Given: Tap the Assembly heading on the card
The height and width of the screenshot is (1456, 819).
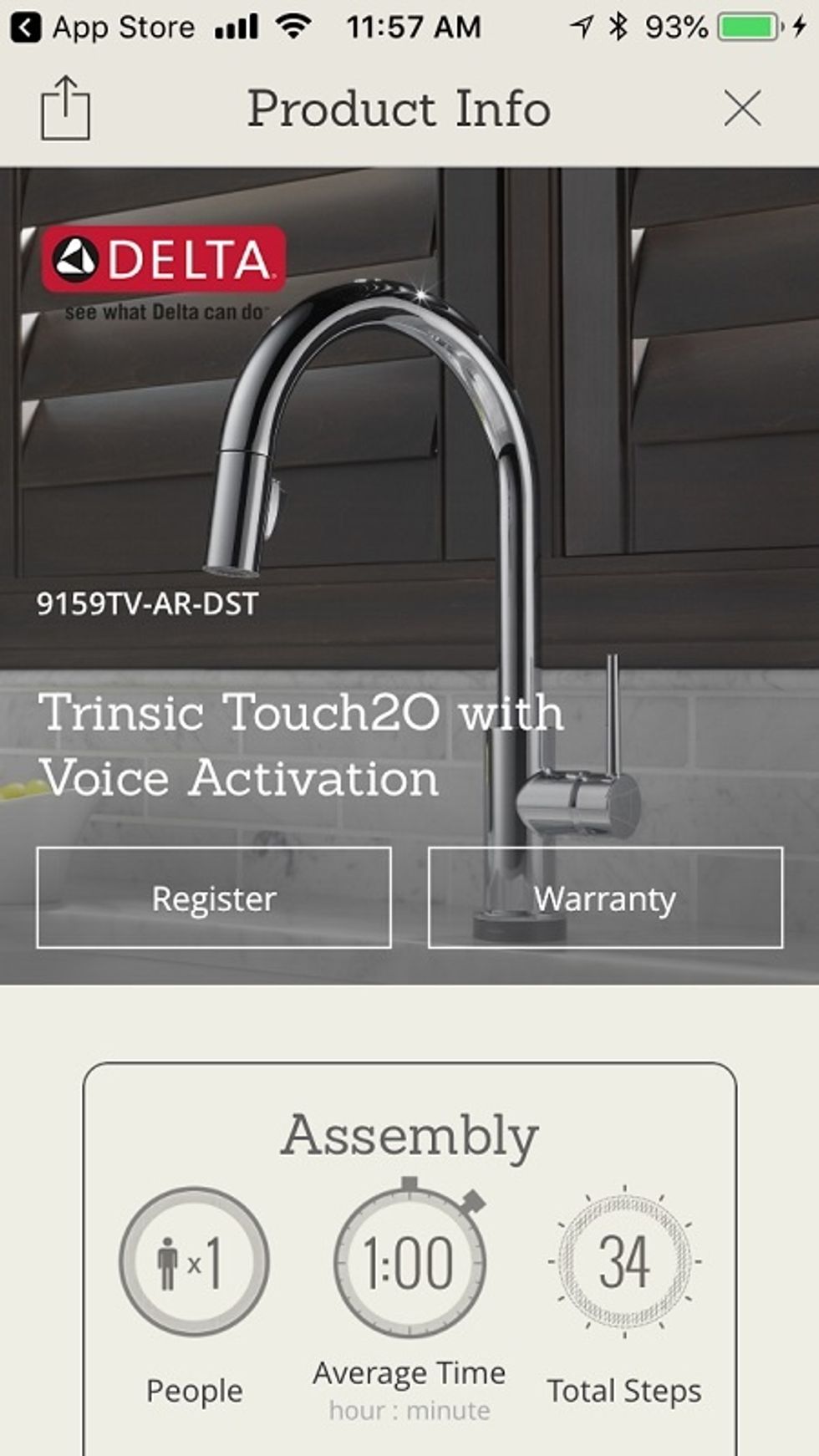Looking at the screenshot, I should 409,1134.
